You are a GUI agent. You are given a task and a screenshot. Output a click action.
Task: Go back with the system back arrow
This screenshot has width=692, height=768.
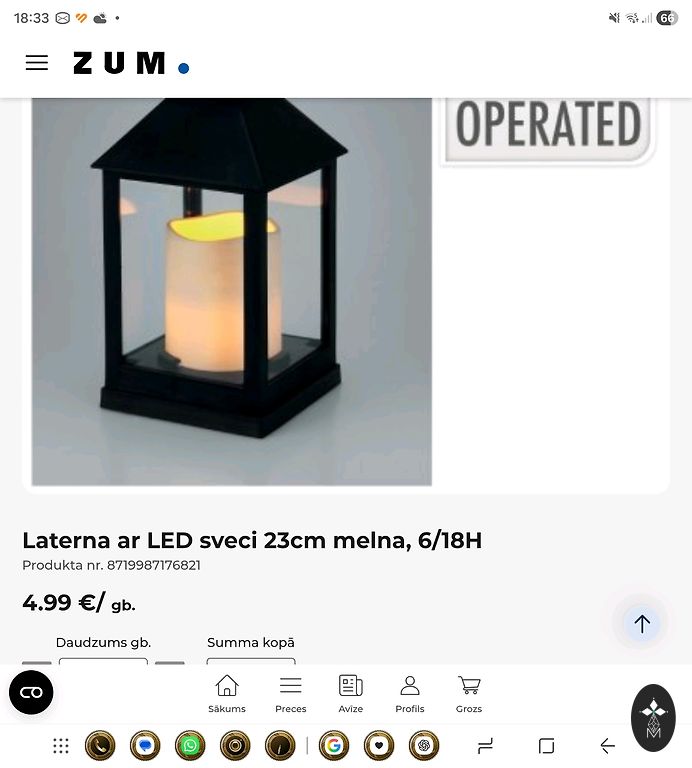tap(607, 746)
